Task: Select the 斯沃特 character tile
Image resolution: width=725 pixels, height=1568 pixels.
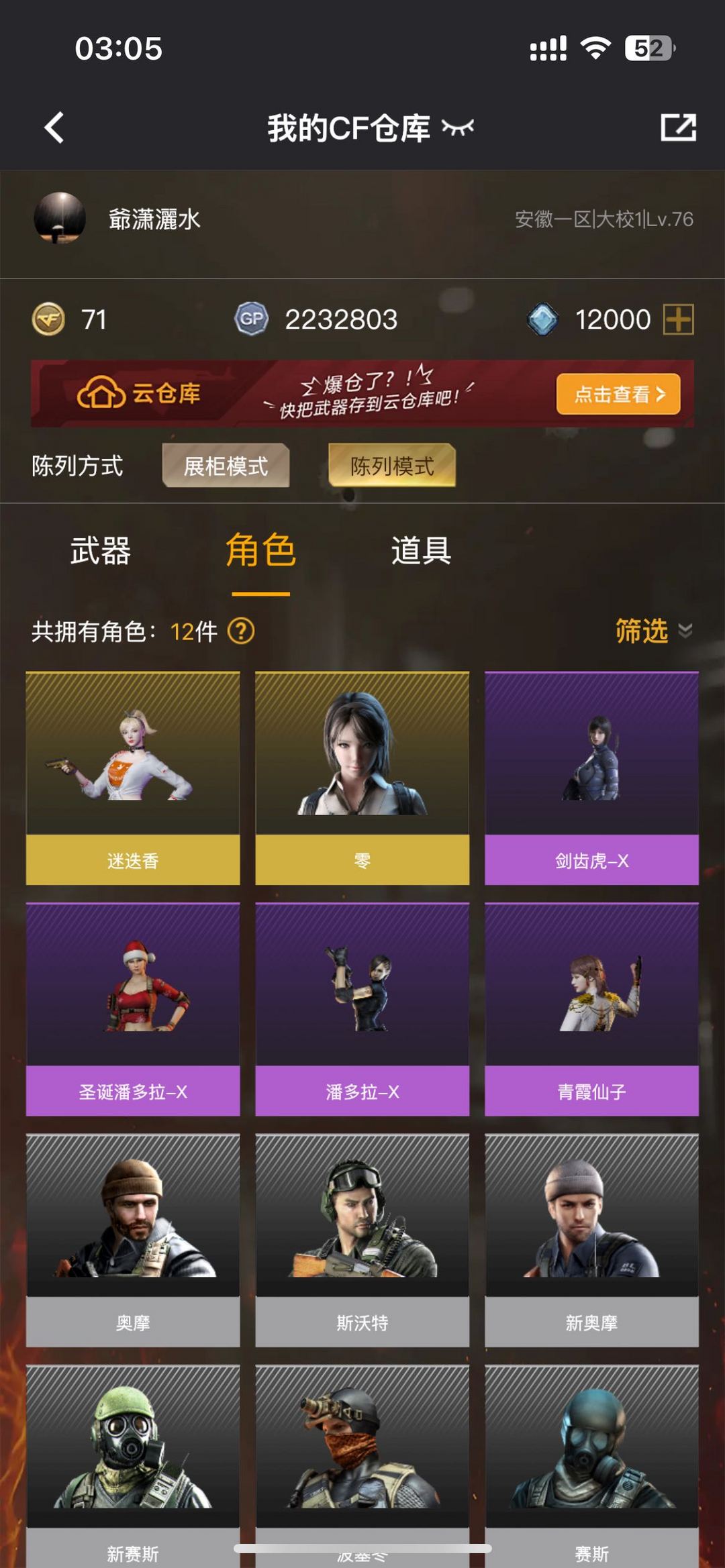Action: (362, 1241)
